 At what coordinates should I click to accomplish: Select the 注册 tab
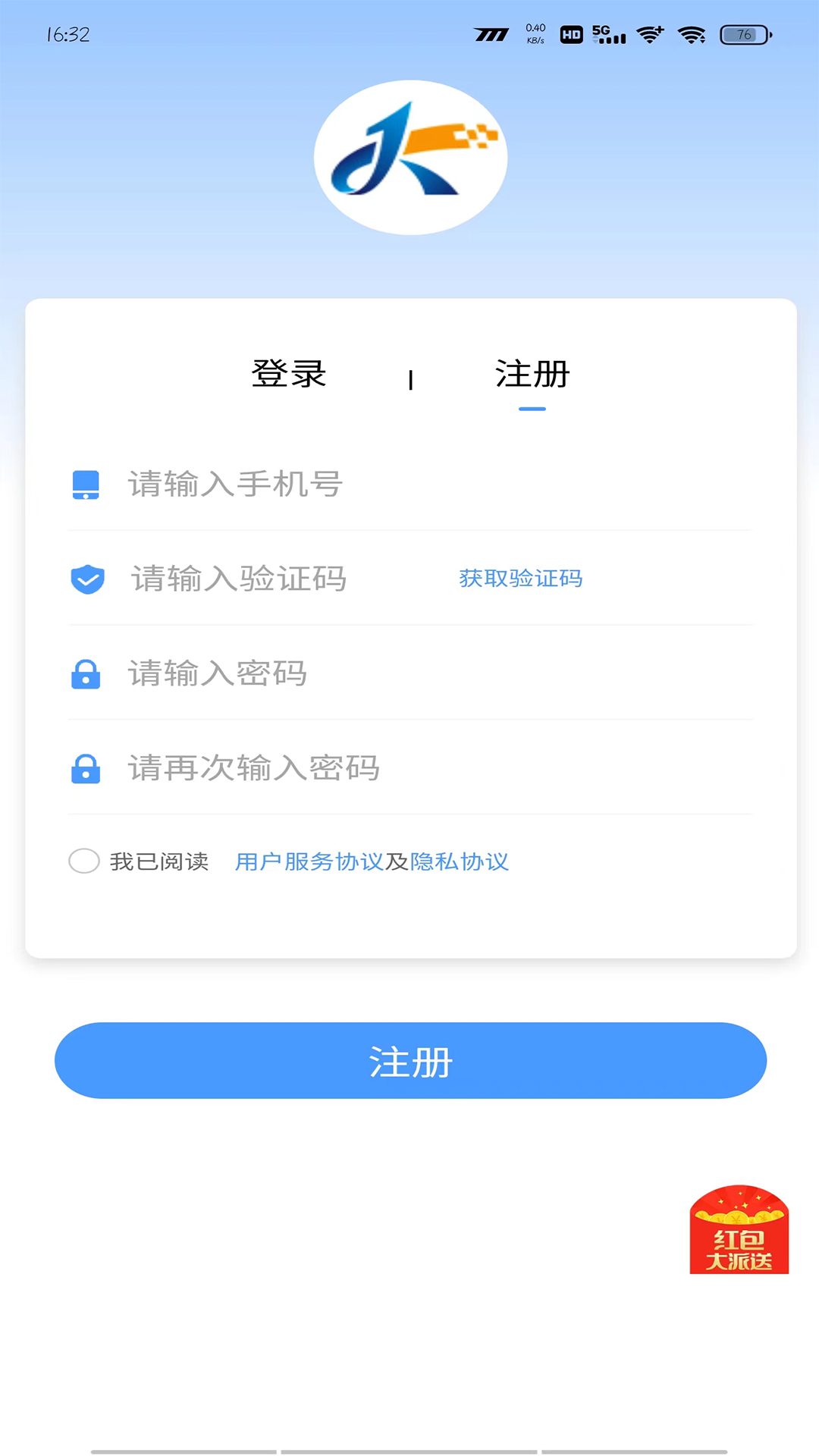coord(532,375)
